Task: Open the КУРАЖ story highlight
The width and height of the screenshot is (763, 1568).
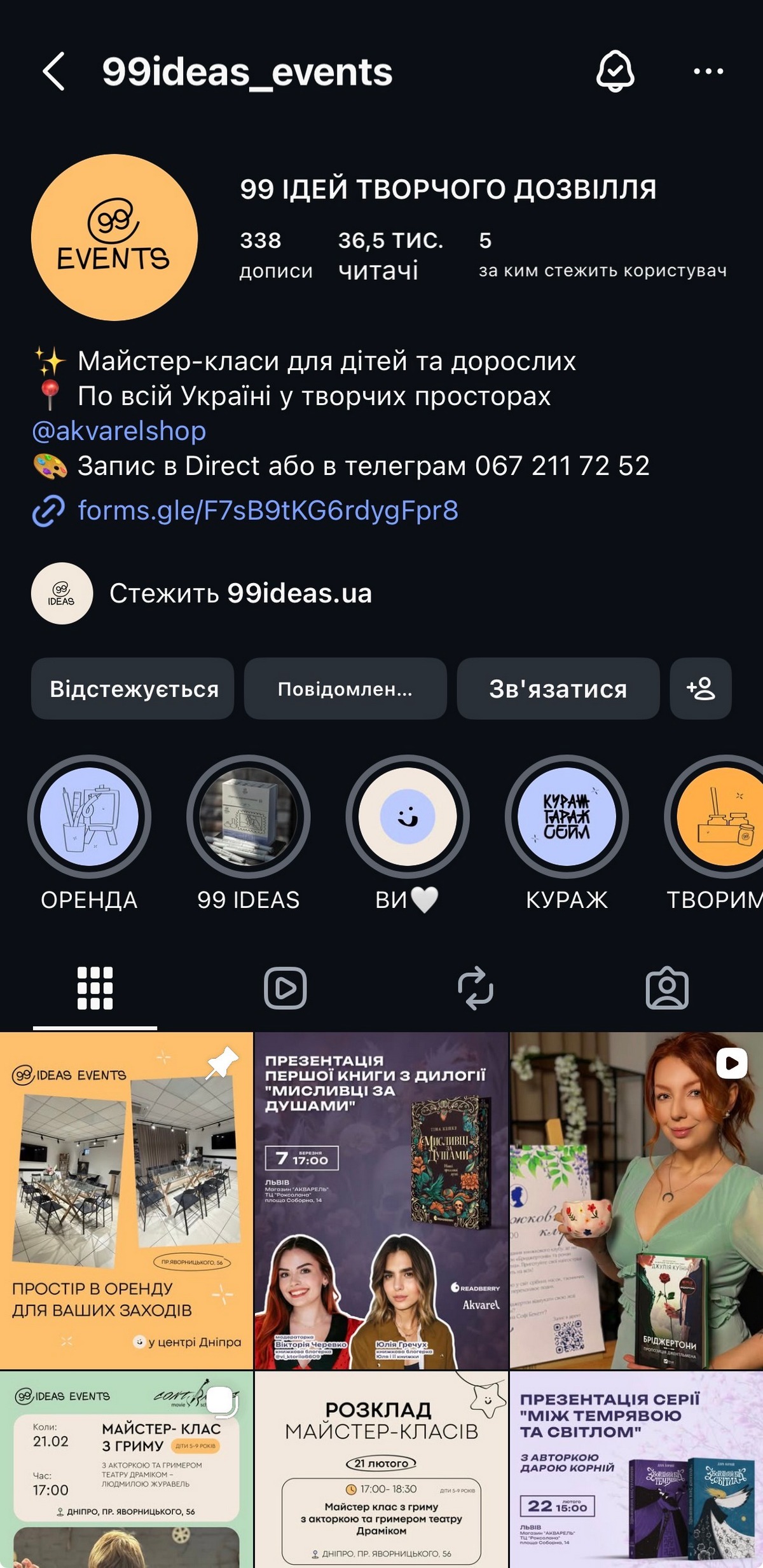Action: pos(567,817)
